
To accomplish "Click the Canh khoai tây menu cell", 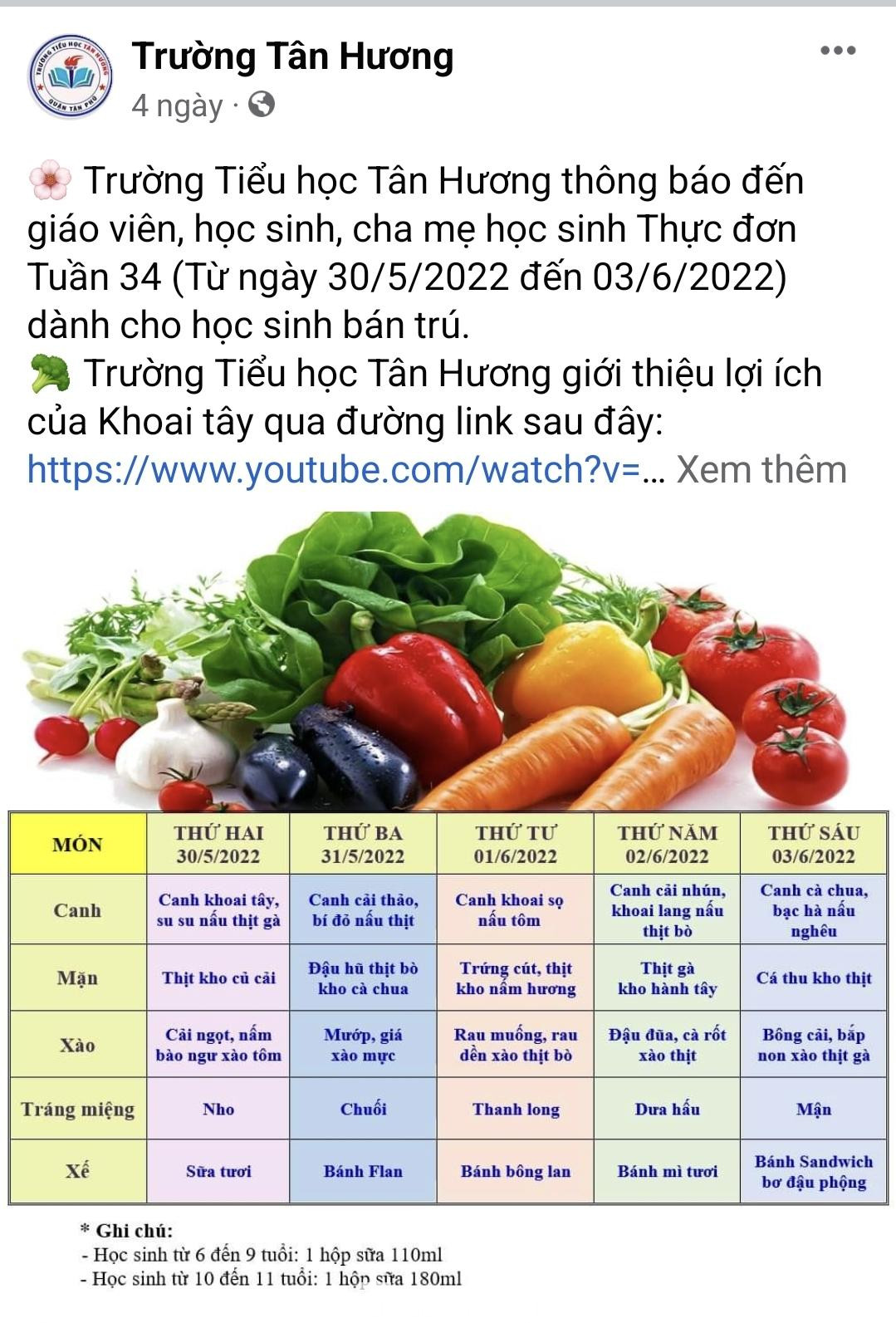I will click(x=218, y=910).
